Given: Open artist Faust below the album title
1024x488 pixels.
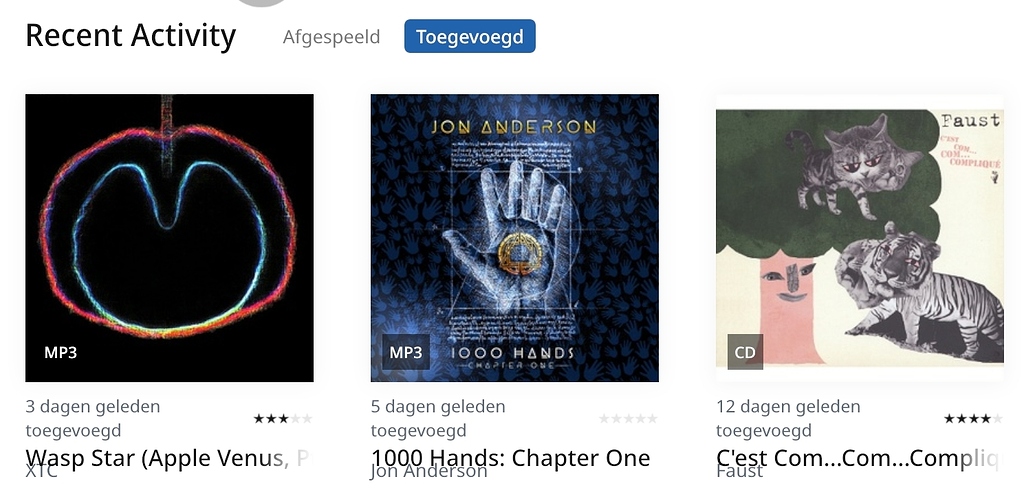Looking at the screenshot, I should click(x=739, y=473).
